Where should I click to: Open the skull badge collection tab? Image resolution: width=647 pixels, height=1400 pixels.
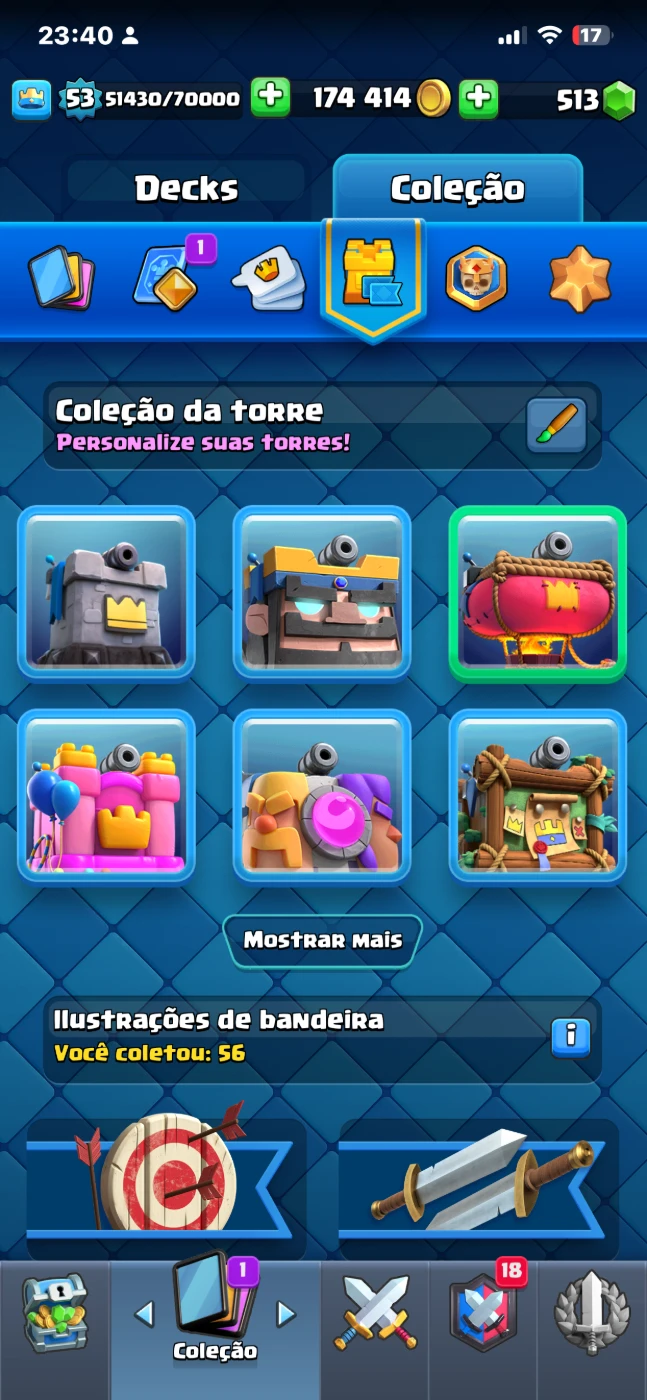tap(475, 277)
